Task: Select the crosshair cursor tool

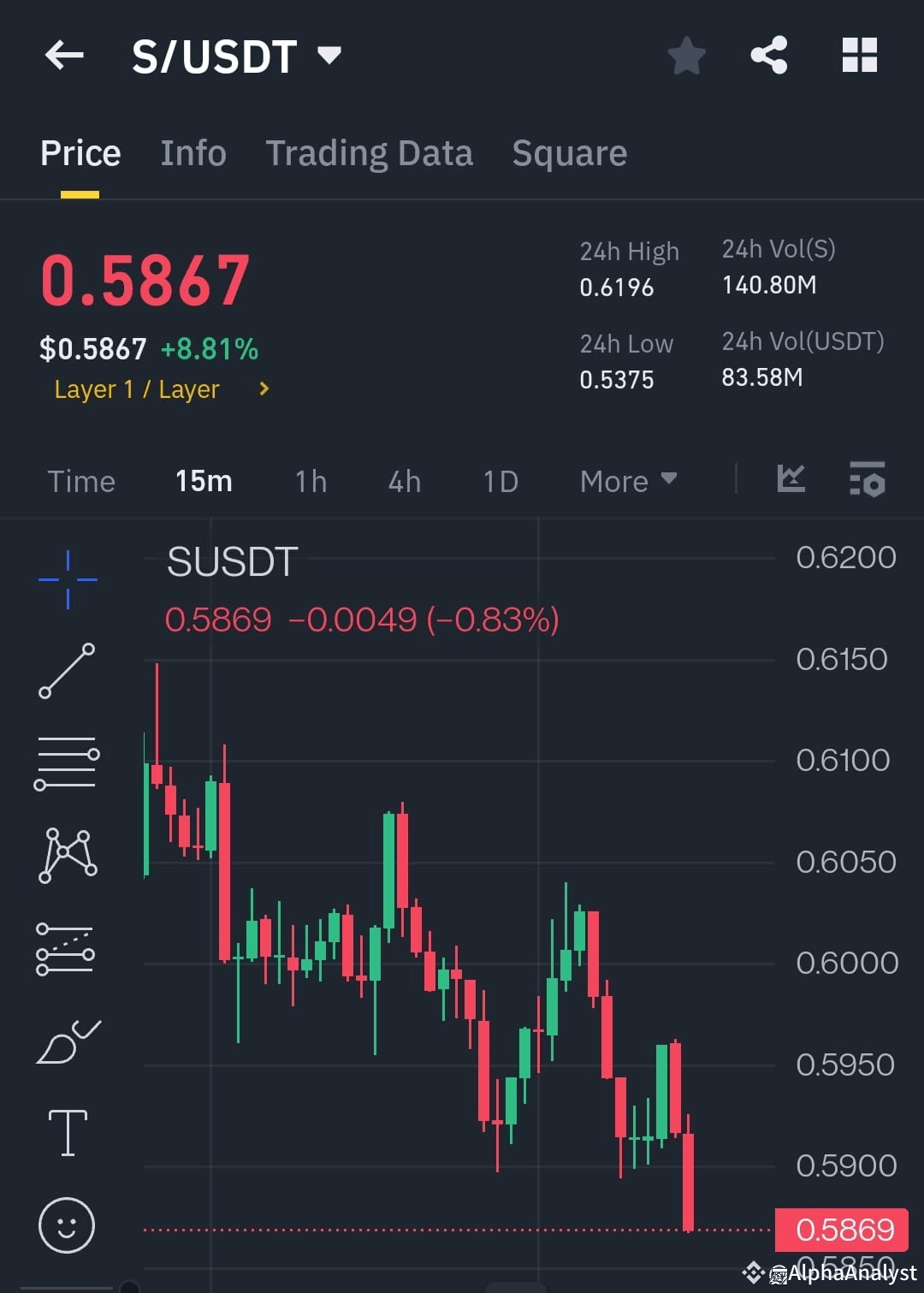Action: tap(67, 578)
